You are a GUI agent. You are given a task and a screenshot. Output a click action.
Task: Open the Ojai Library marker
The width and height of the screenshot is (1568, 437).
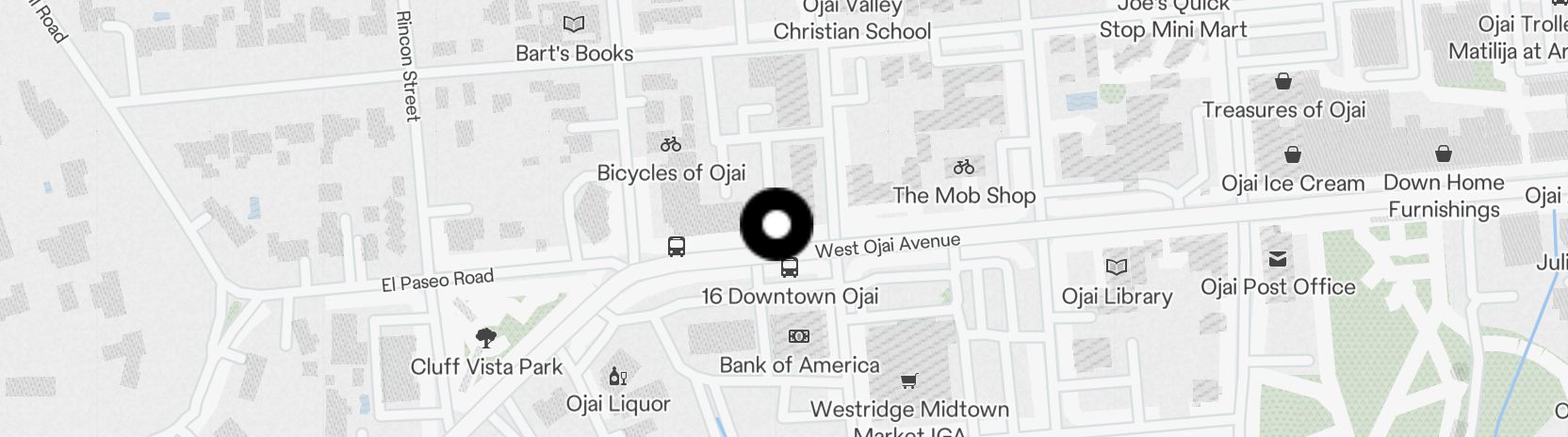(1117, 267)
